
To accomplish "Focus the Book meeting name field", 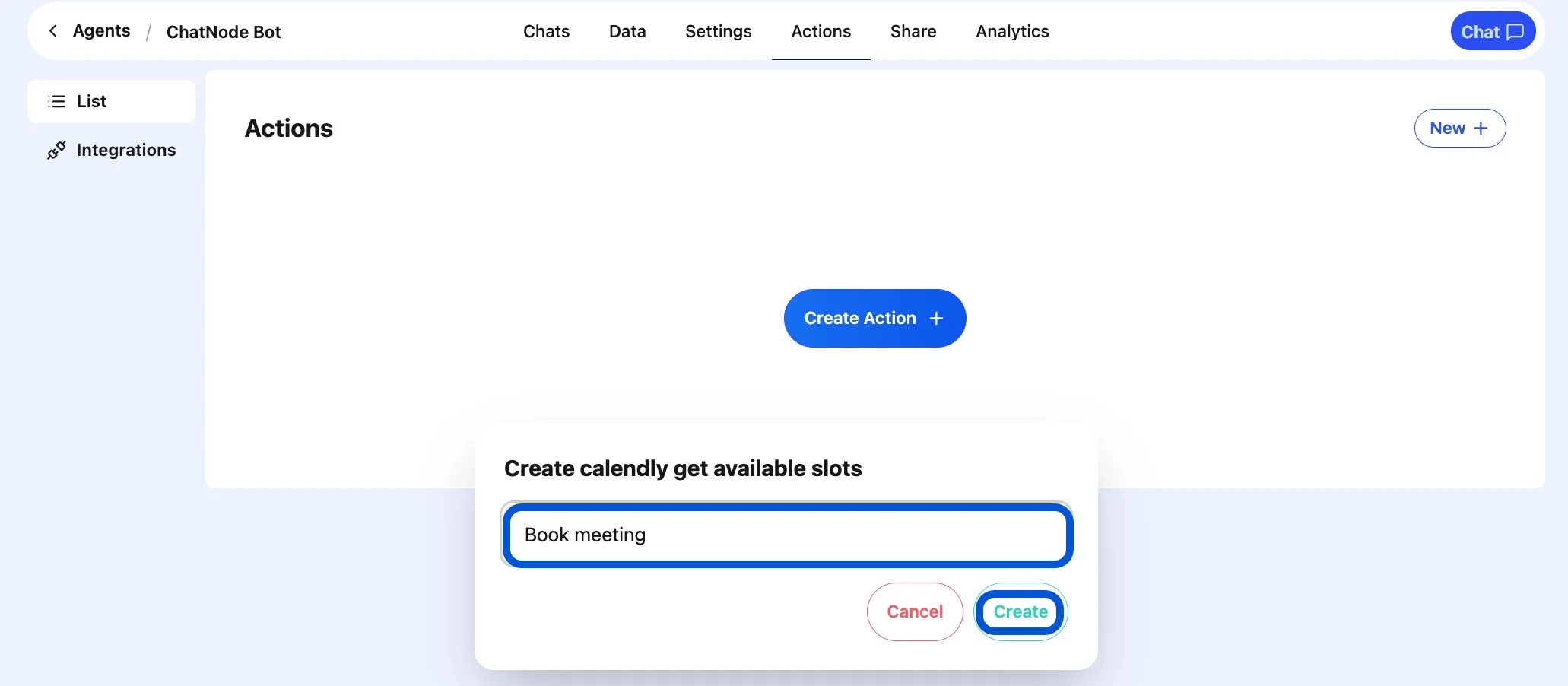I will click(x=787, y=535).
